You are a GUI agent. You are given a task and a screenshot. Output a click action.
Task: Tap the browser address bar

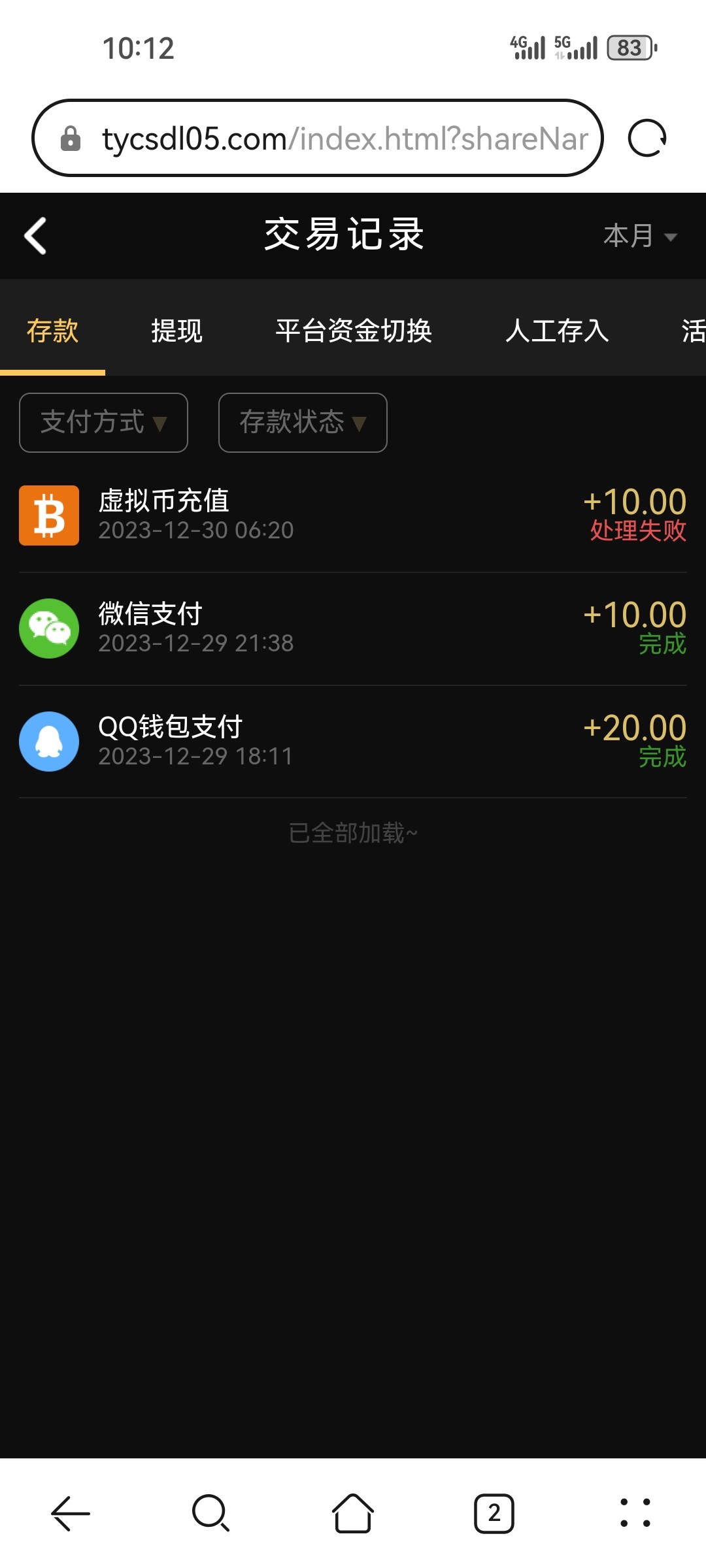[327, 139]
